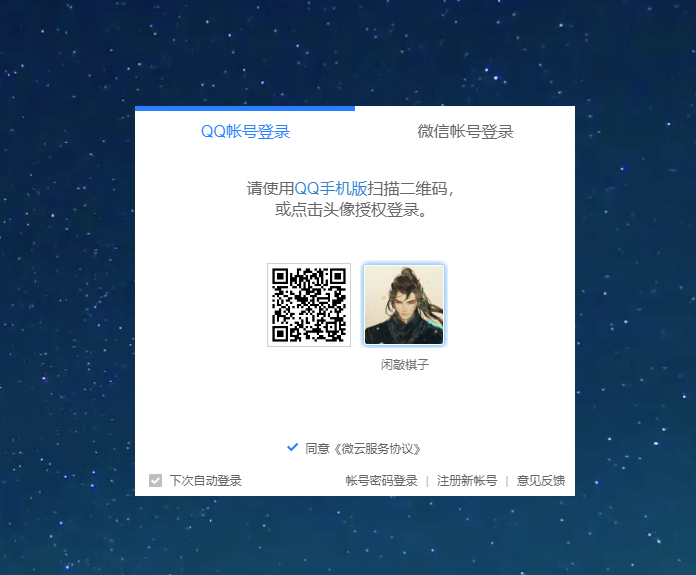Image resolution: width=696 pixels, height=575 pixels.
Task: Switch to the 微信帐号登录 tab
Action: click(465, 132)
